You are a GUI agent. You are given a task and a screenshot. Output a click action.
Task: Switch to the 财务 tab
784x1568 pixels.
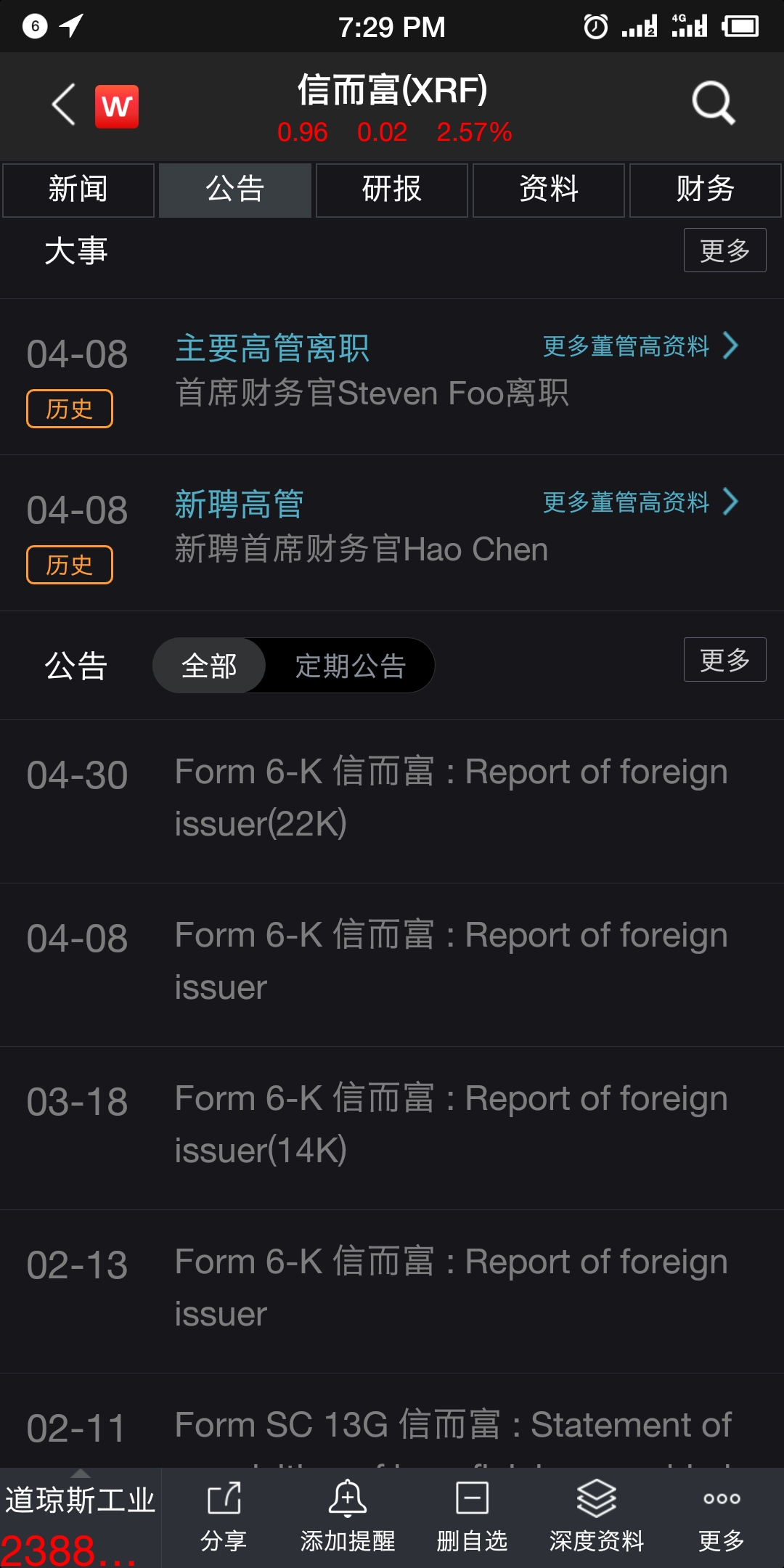[x=706, y=190]
